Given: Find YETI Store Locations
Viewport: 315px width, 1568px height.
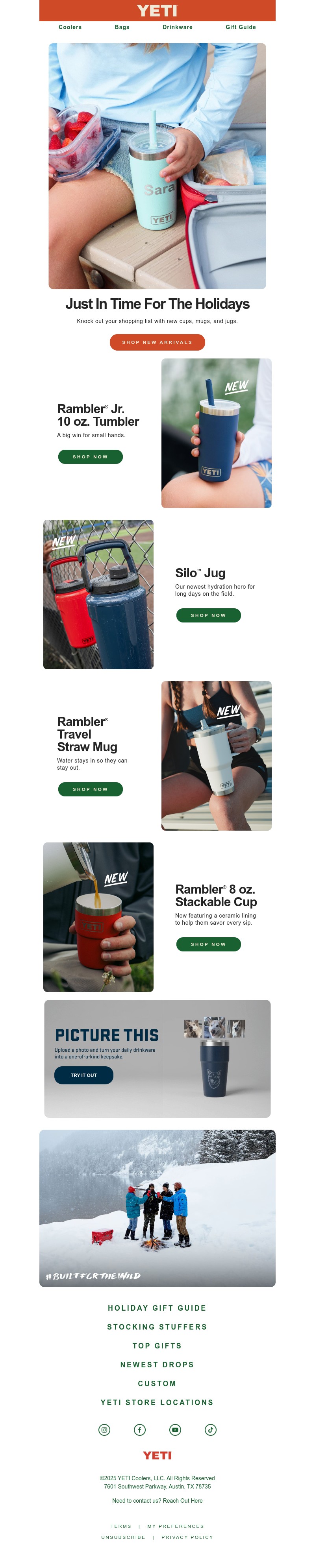Looking at the screenshot, I should (x=157, y=1402).
